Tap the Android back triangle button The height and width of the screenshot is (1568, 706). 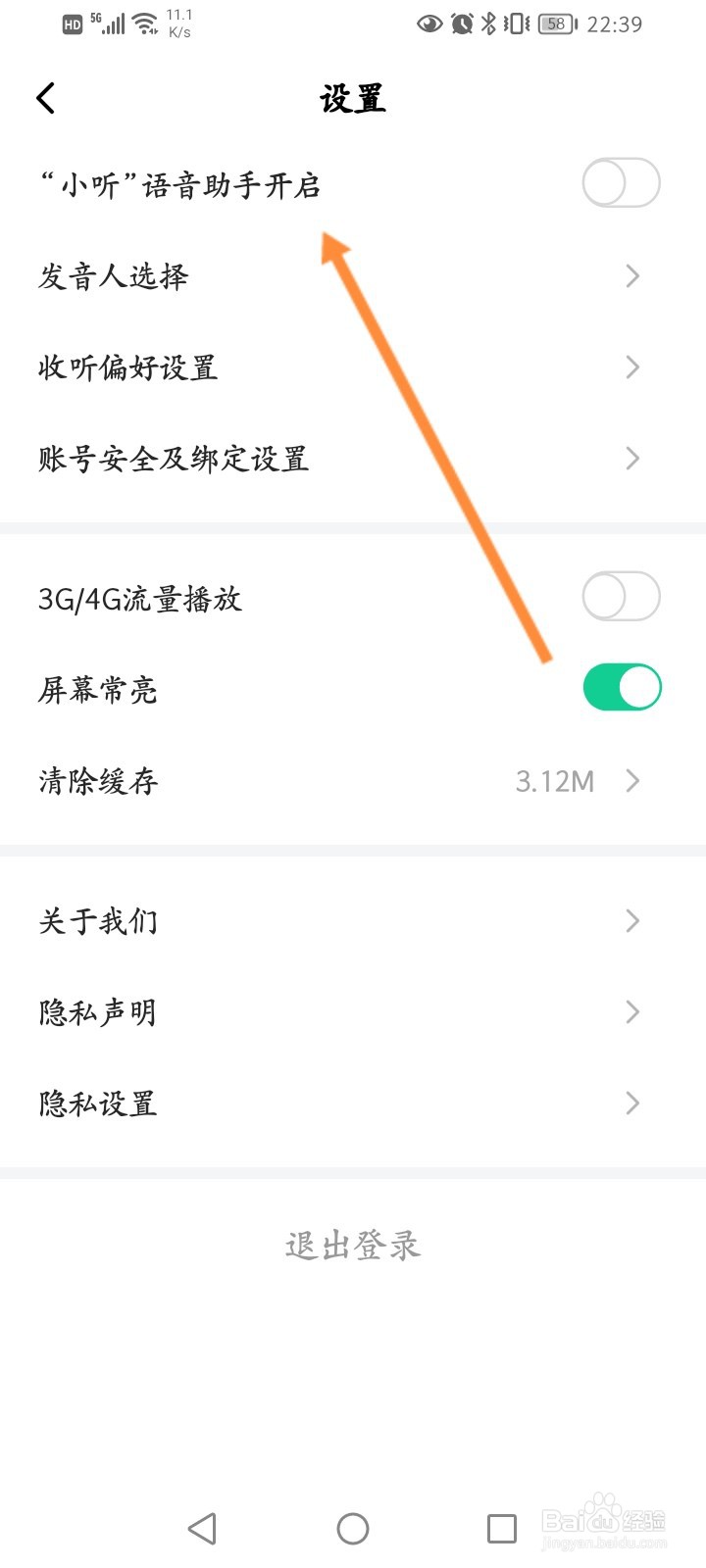(201, 1528)
